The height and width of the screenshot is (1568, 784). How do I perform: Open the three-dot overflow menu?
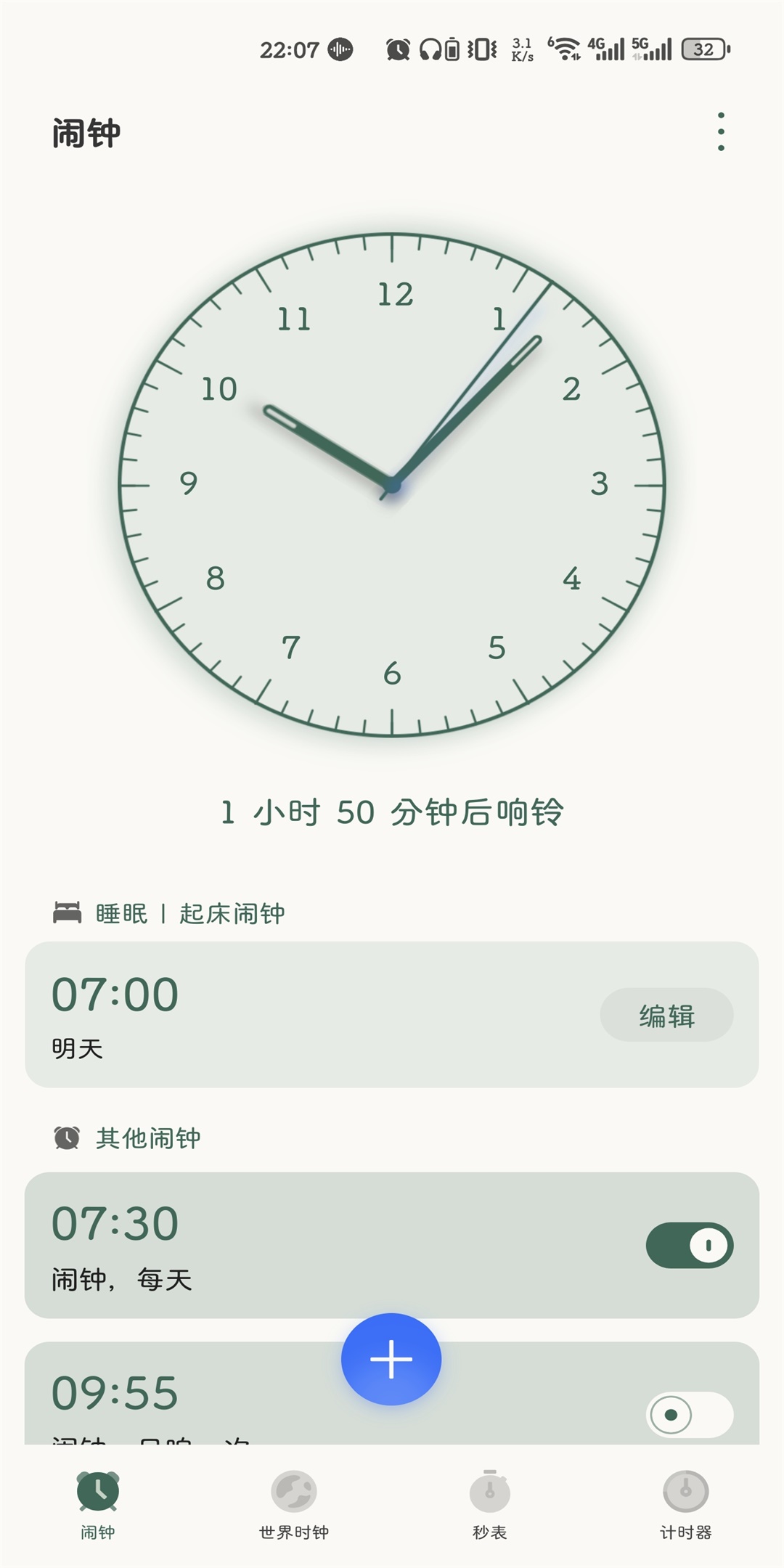(720, 132)
